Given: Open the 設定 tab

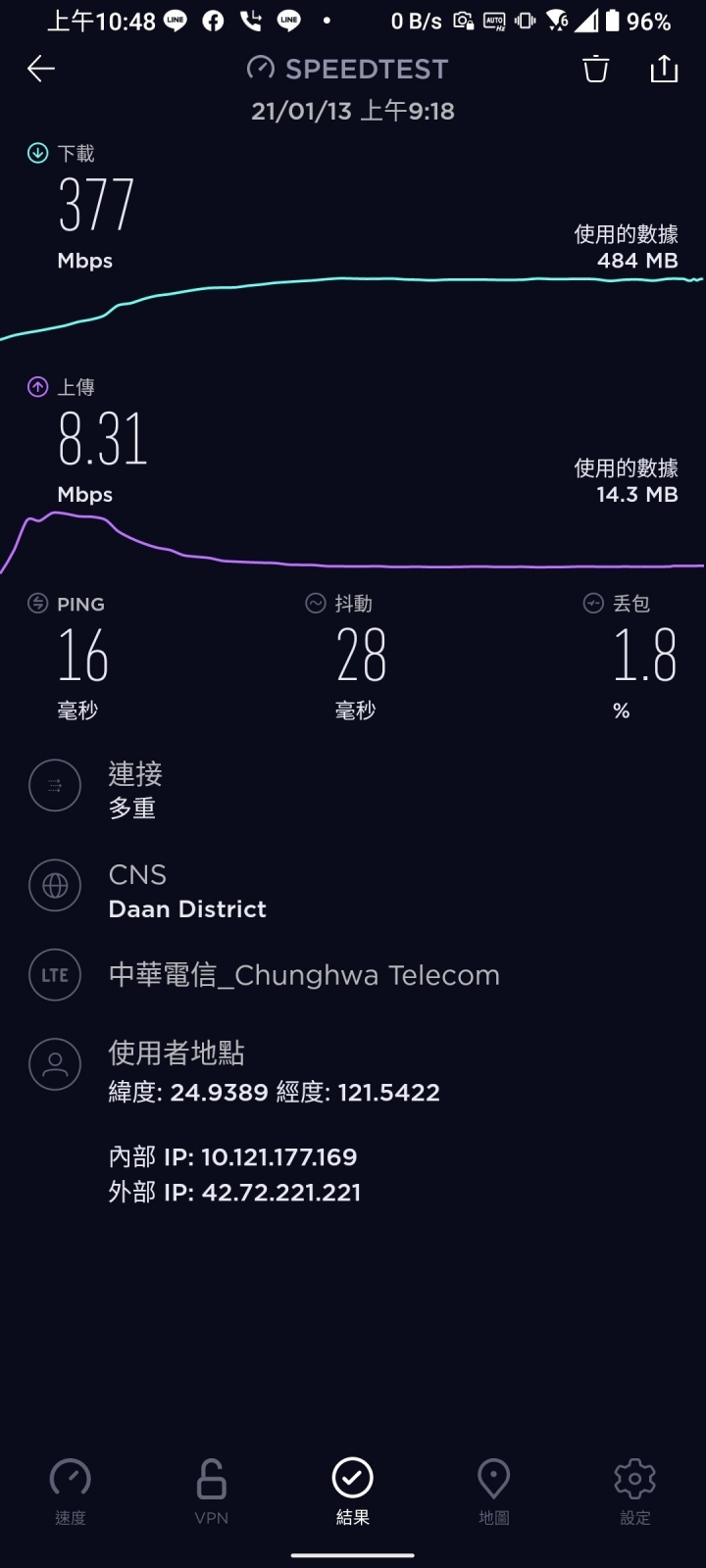Looking at the screenshot, I should [x=635, y=1492].
